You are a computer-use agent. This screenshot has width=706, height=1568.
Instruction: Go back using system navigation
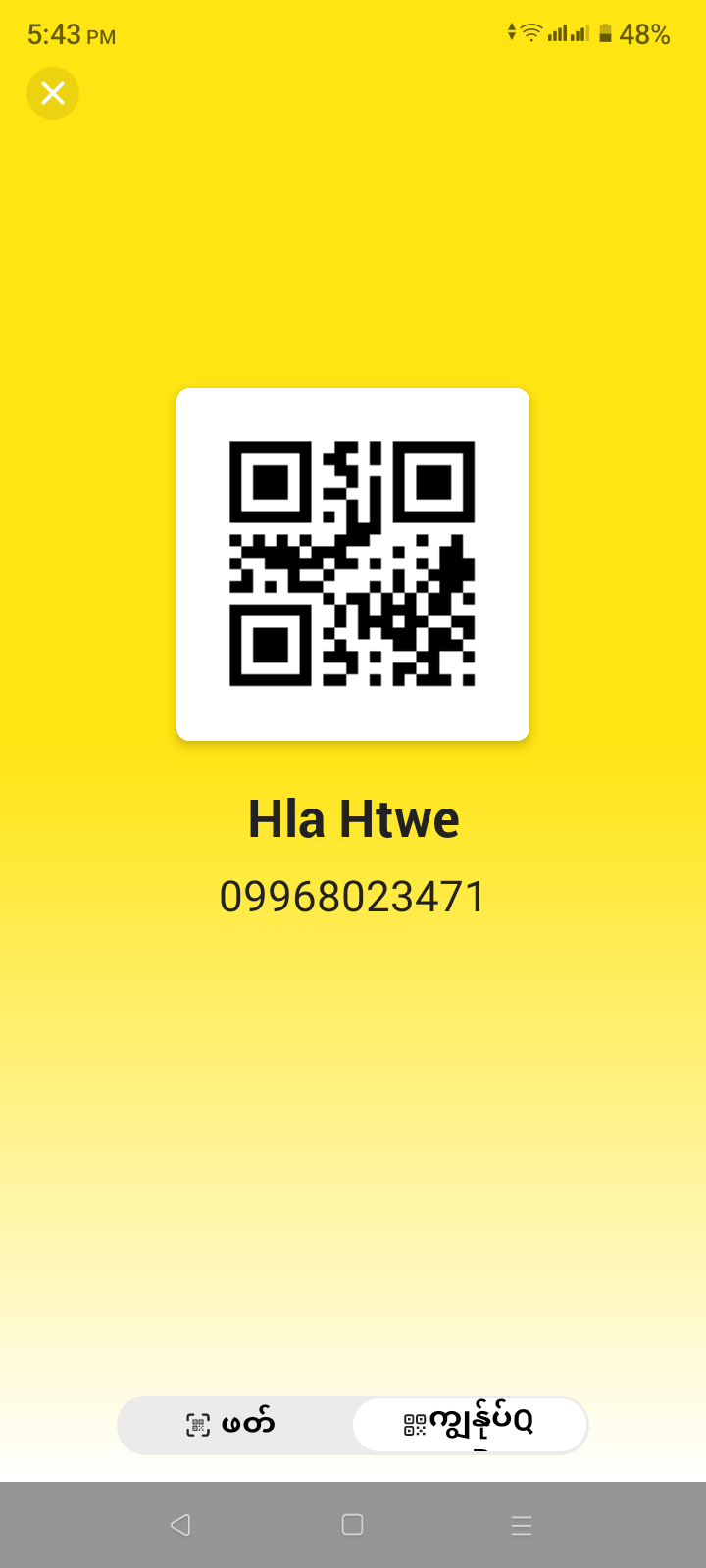(x=180, y=1525)
